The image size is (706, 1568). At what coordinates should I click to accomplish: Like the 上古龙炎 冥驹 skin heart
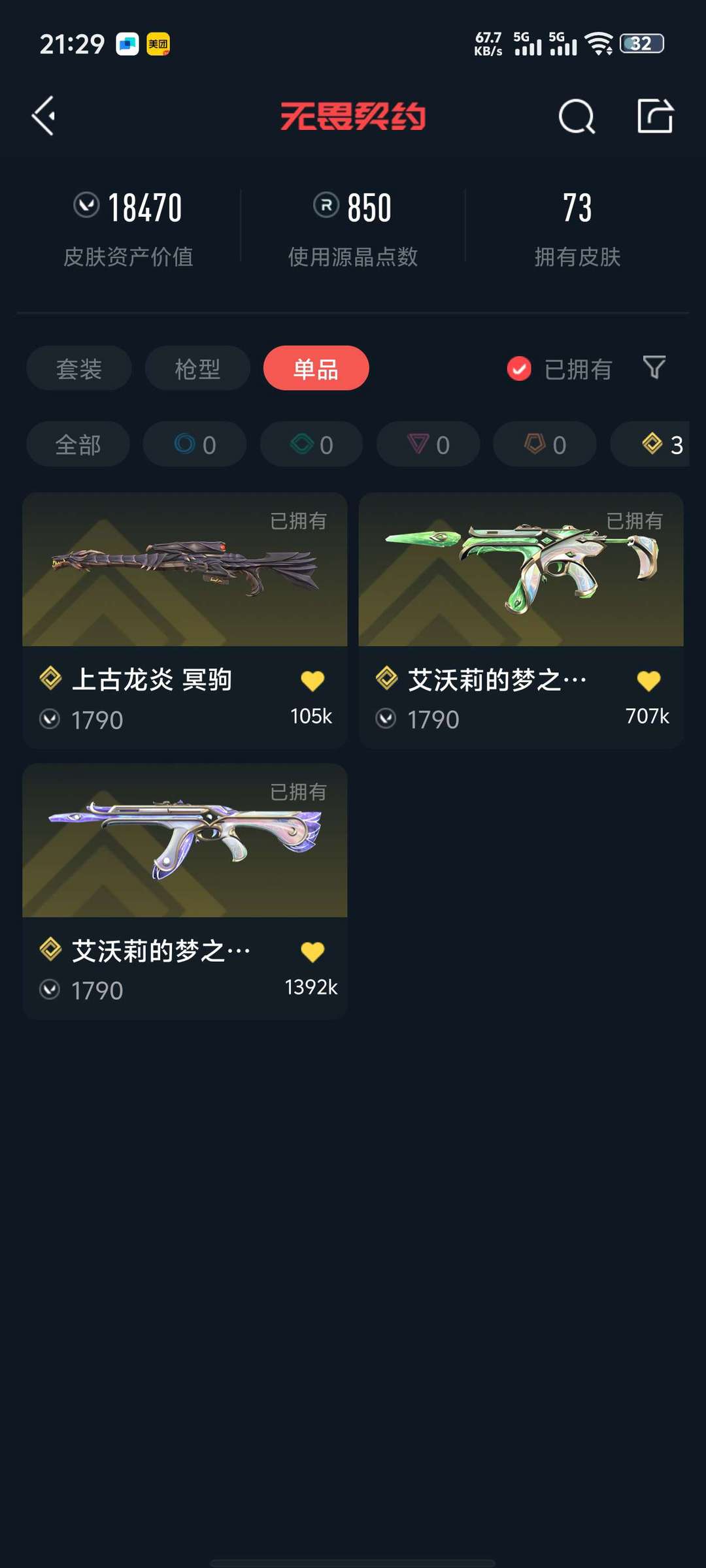(x=312, y=681)
